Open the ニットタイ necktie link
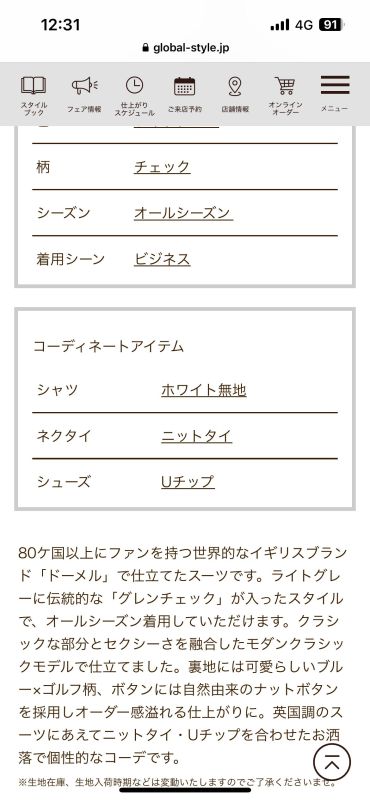 click(196, 436)
